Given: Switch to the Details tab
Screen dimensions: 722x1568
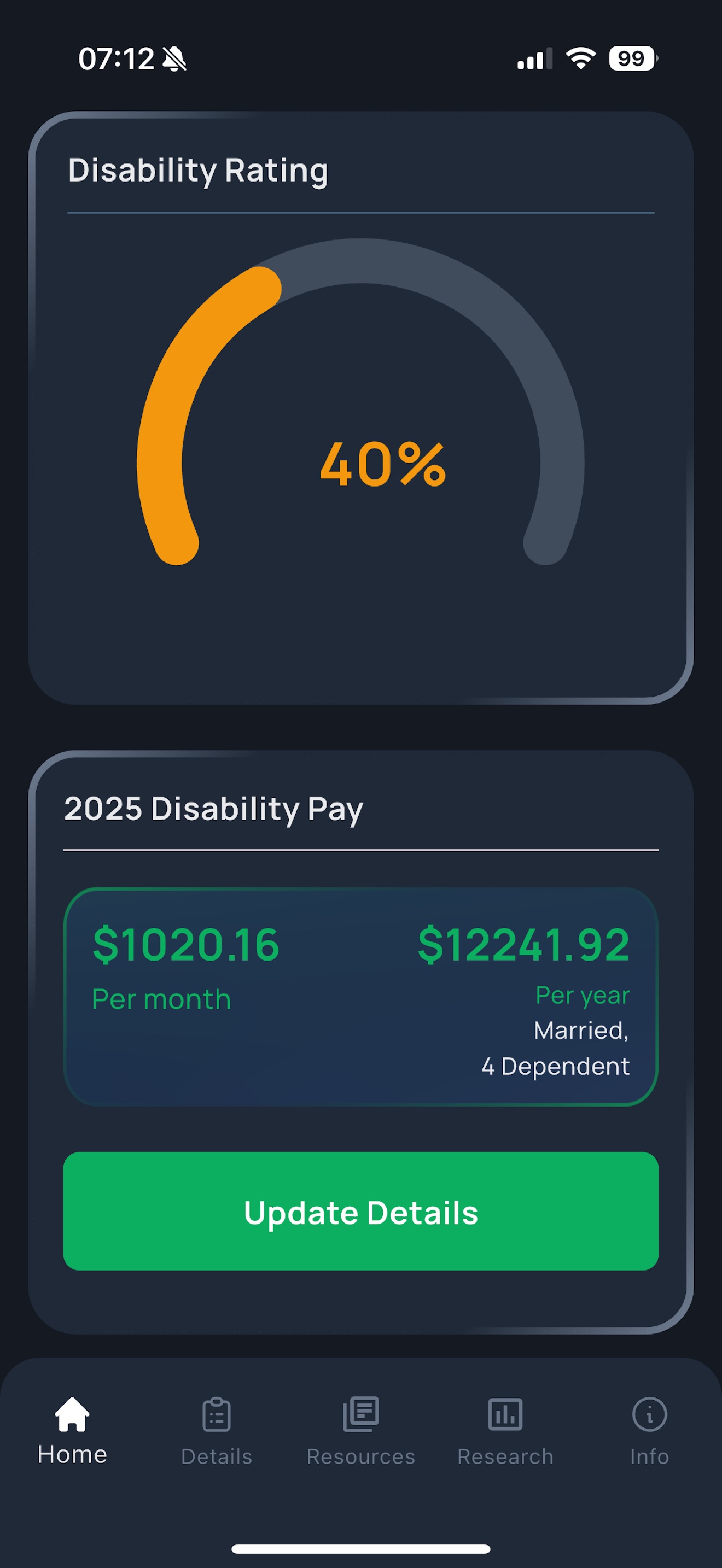Looking at the screenshot, I should tap(217, 1431).
